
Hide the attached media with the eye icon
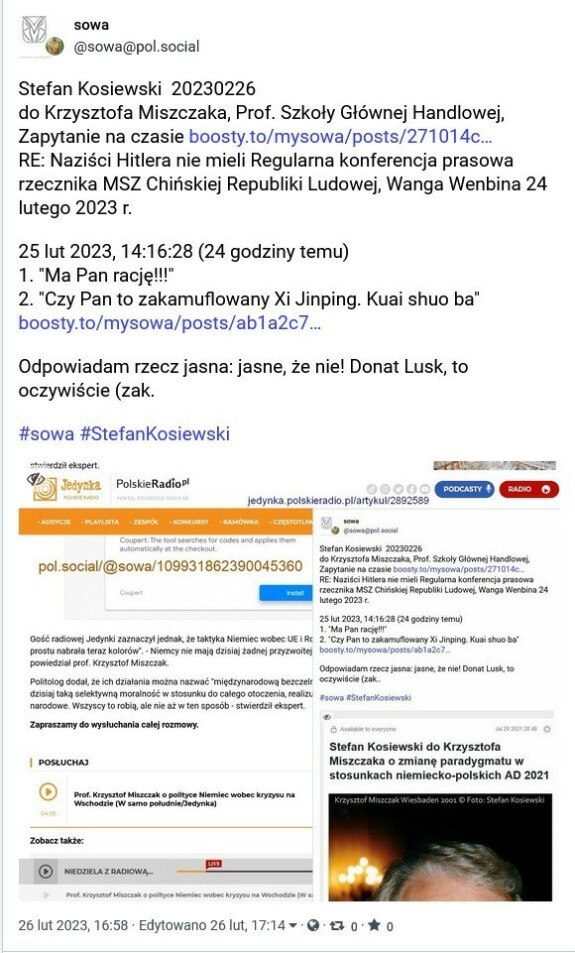(x=36, y=480)
